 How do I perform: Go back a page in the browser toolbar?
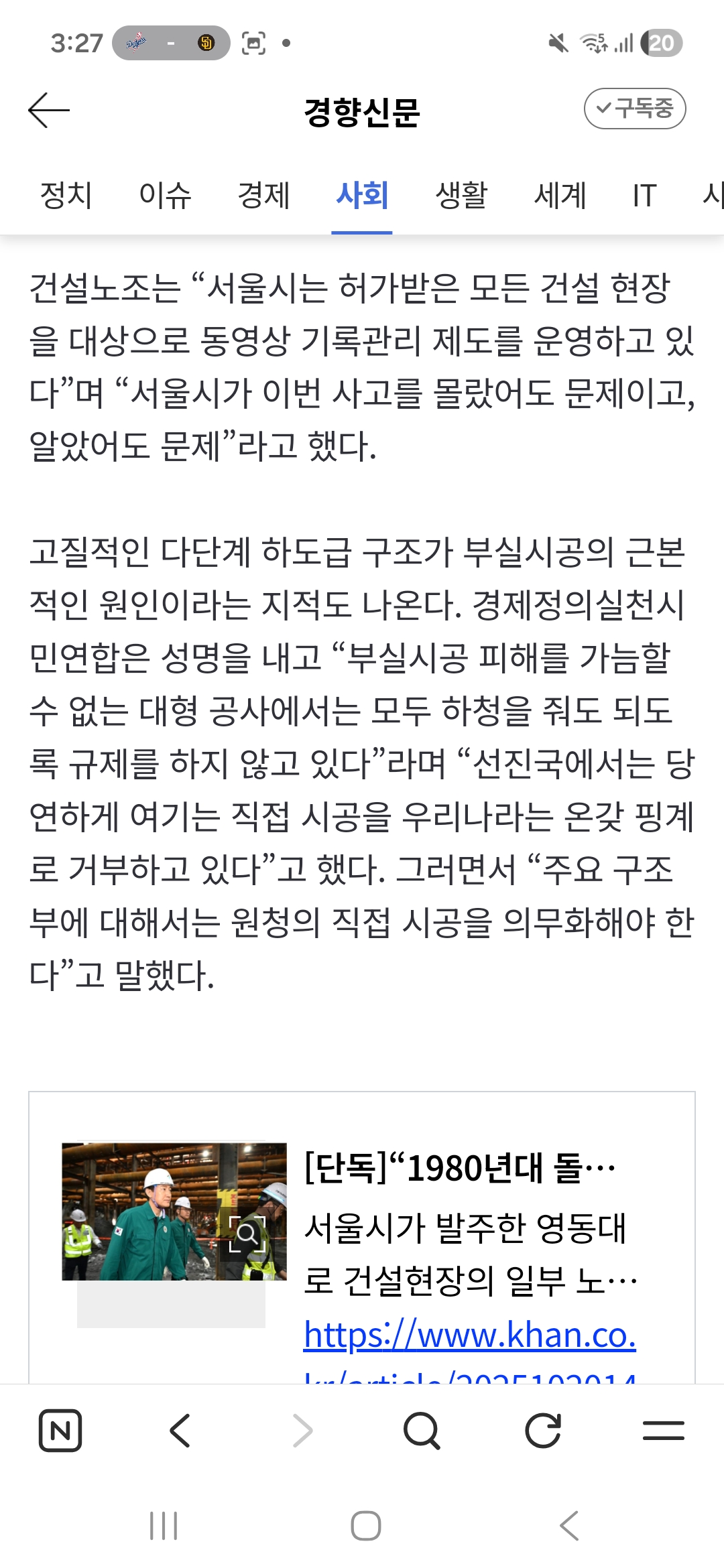pyautogui.click(x=180, y=1431)
